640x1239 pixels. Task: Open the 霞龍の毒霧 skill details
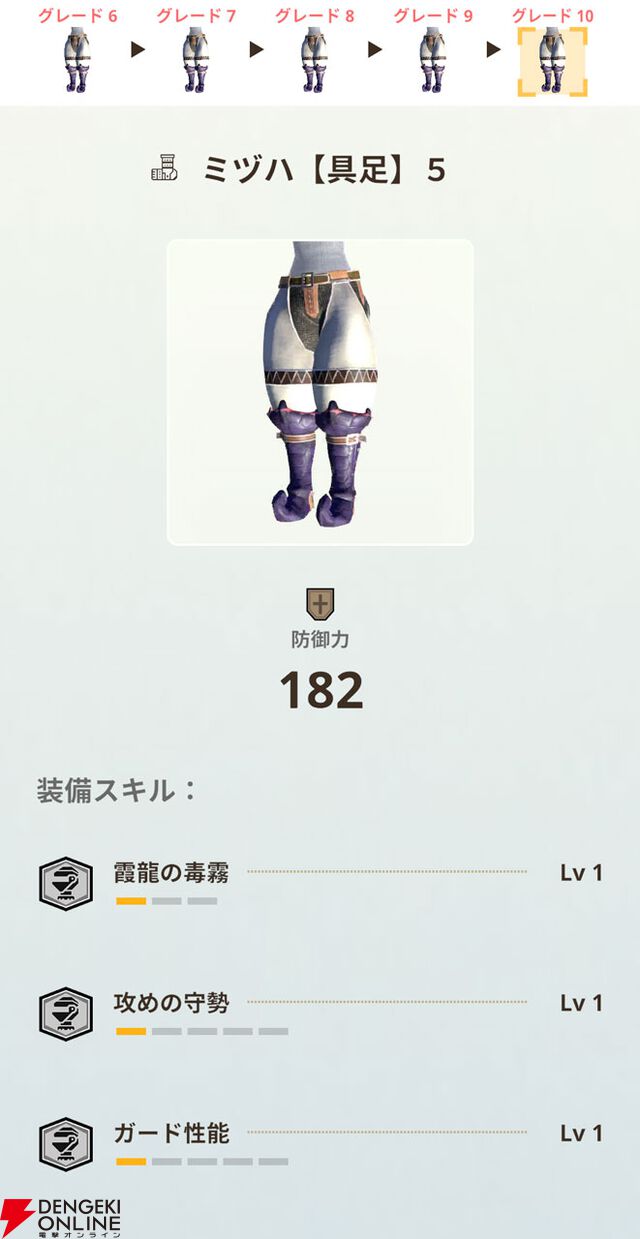click(x=172, y=874)
